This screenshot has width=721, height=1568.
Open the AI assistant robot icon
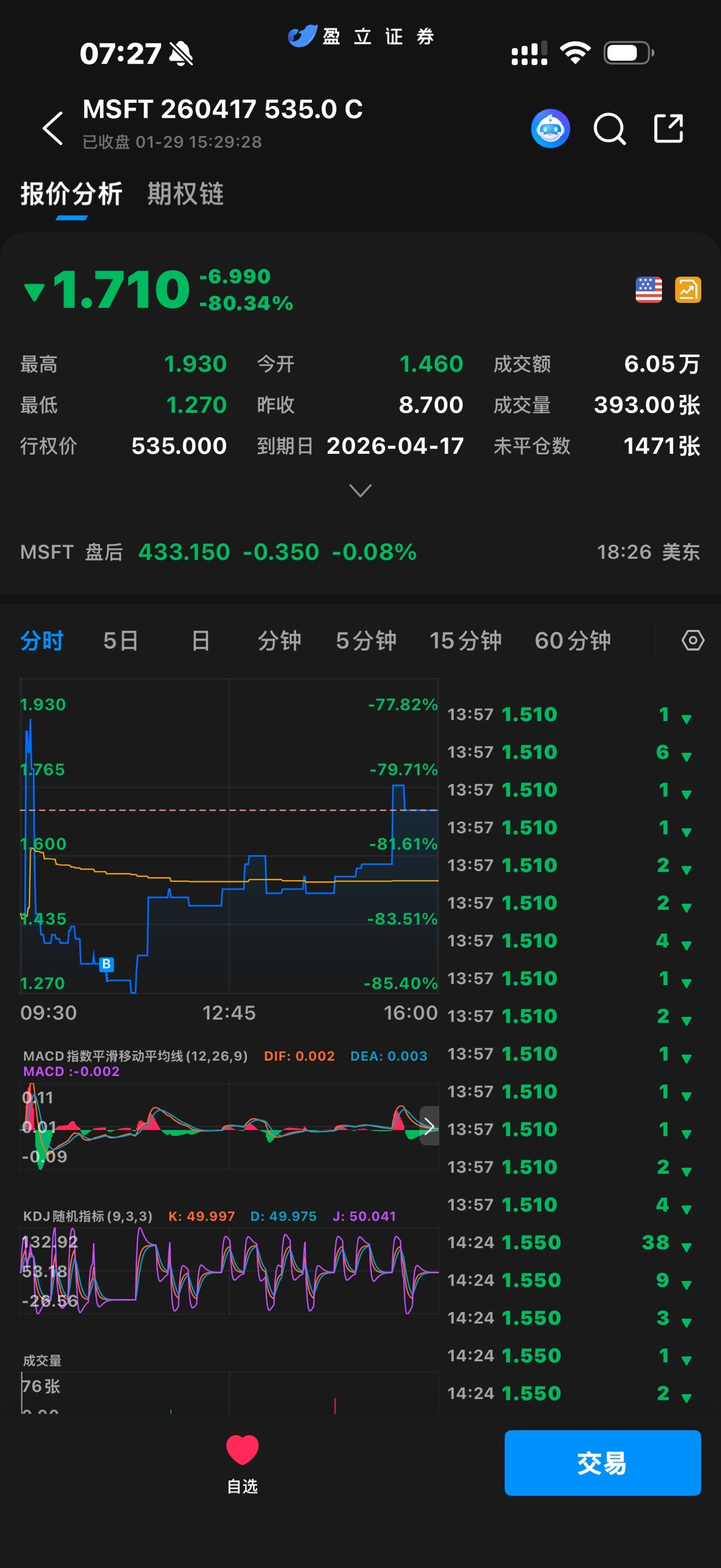coord(550,129)
